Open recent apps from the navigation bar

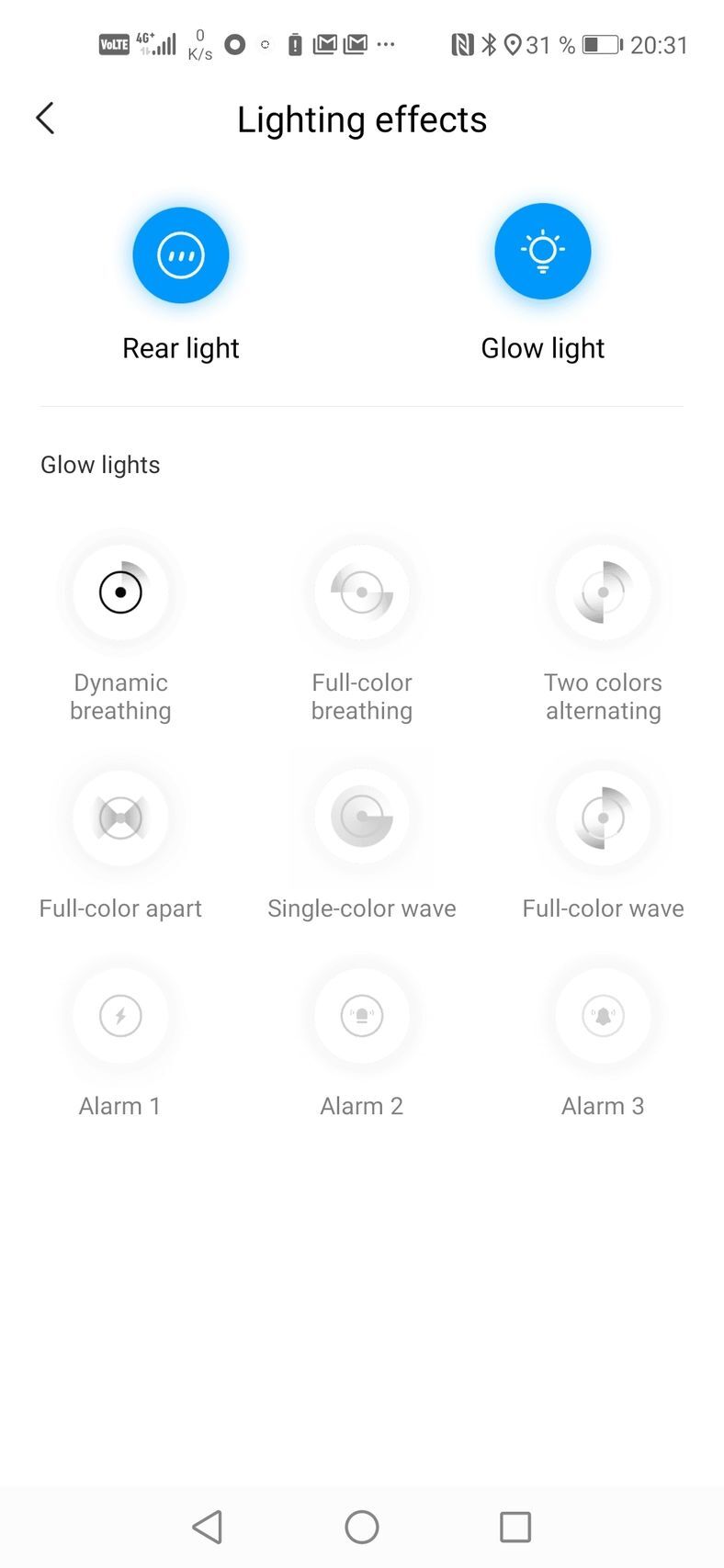pyautogui.click(x=515, y=1527)
